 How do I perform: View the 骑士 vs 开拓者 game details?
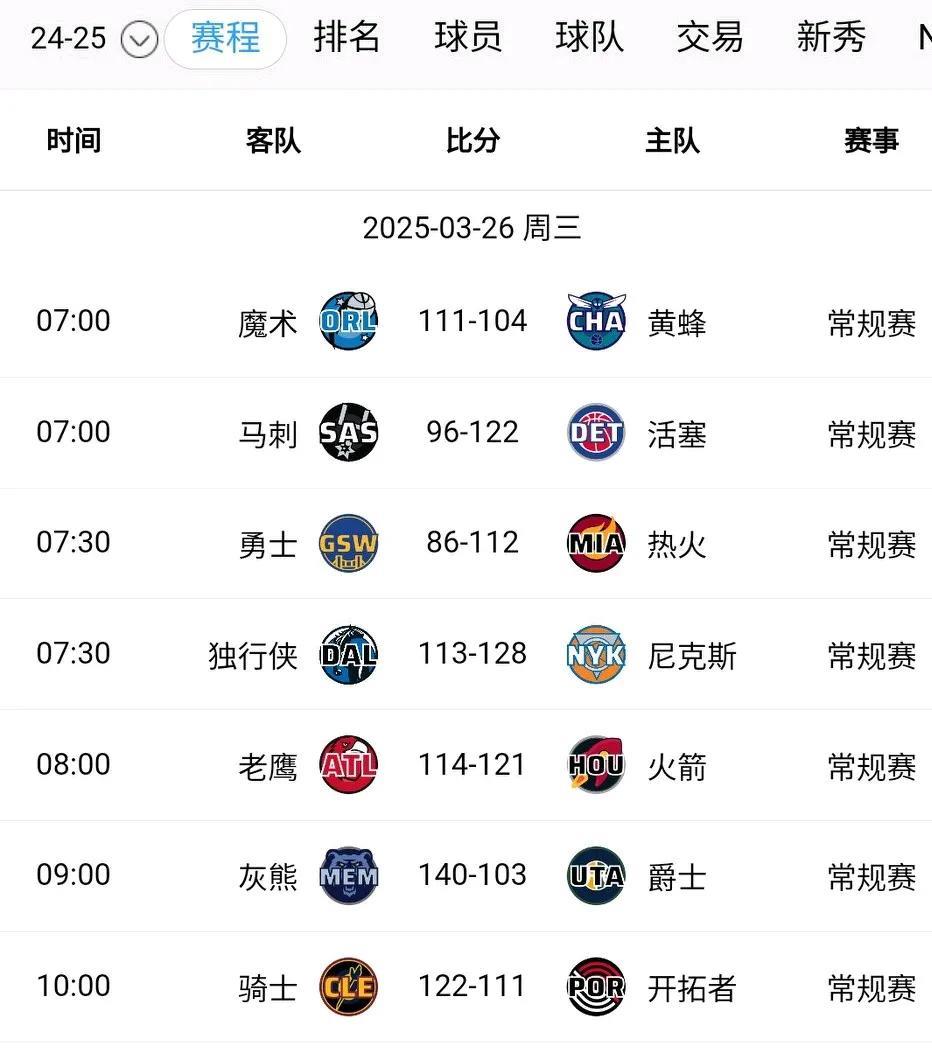click(x=472, y=986)
